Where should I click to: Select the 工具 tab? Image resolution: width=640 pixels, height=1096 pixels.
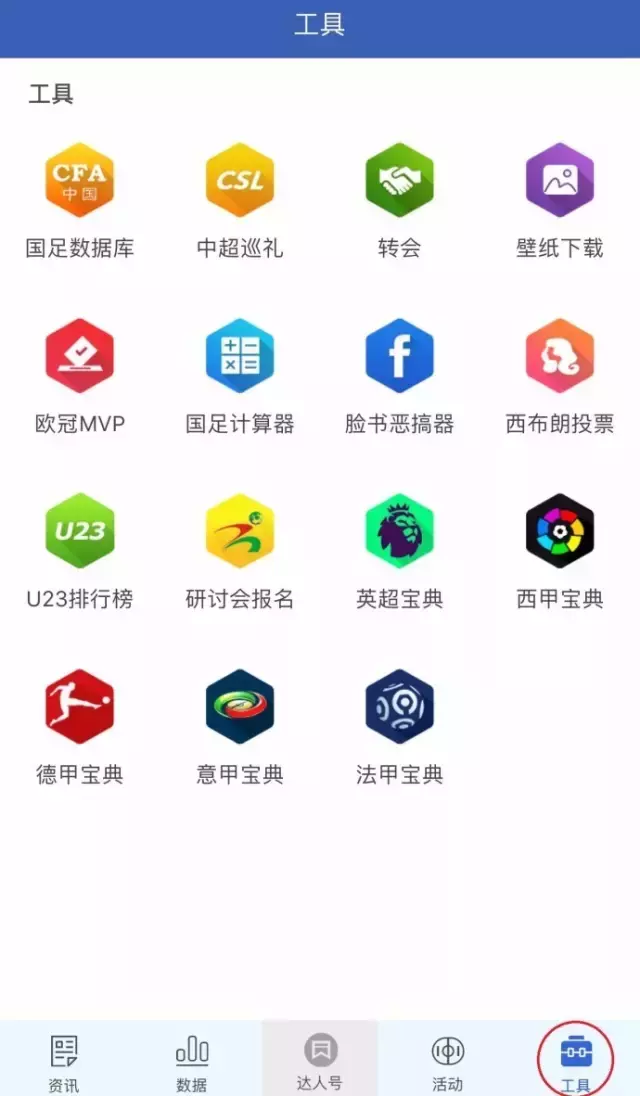click(x=576, y=1060)
